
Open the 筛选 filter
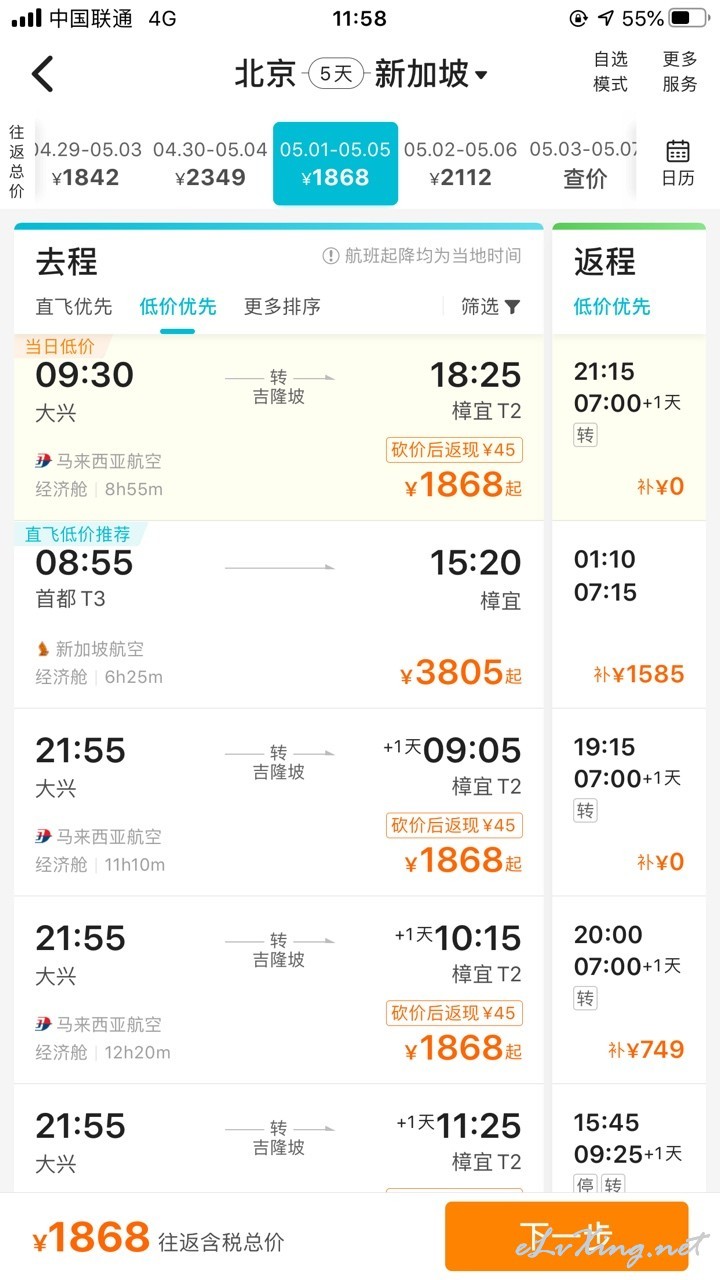point(491,307)
